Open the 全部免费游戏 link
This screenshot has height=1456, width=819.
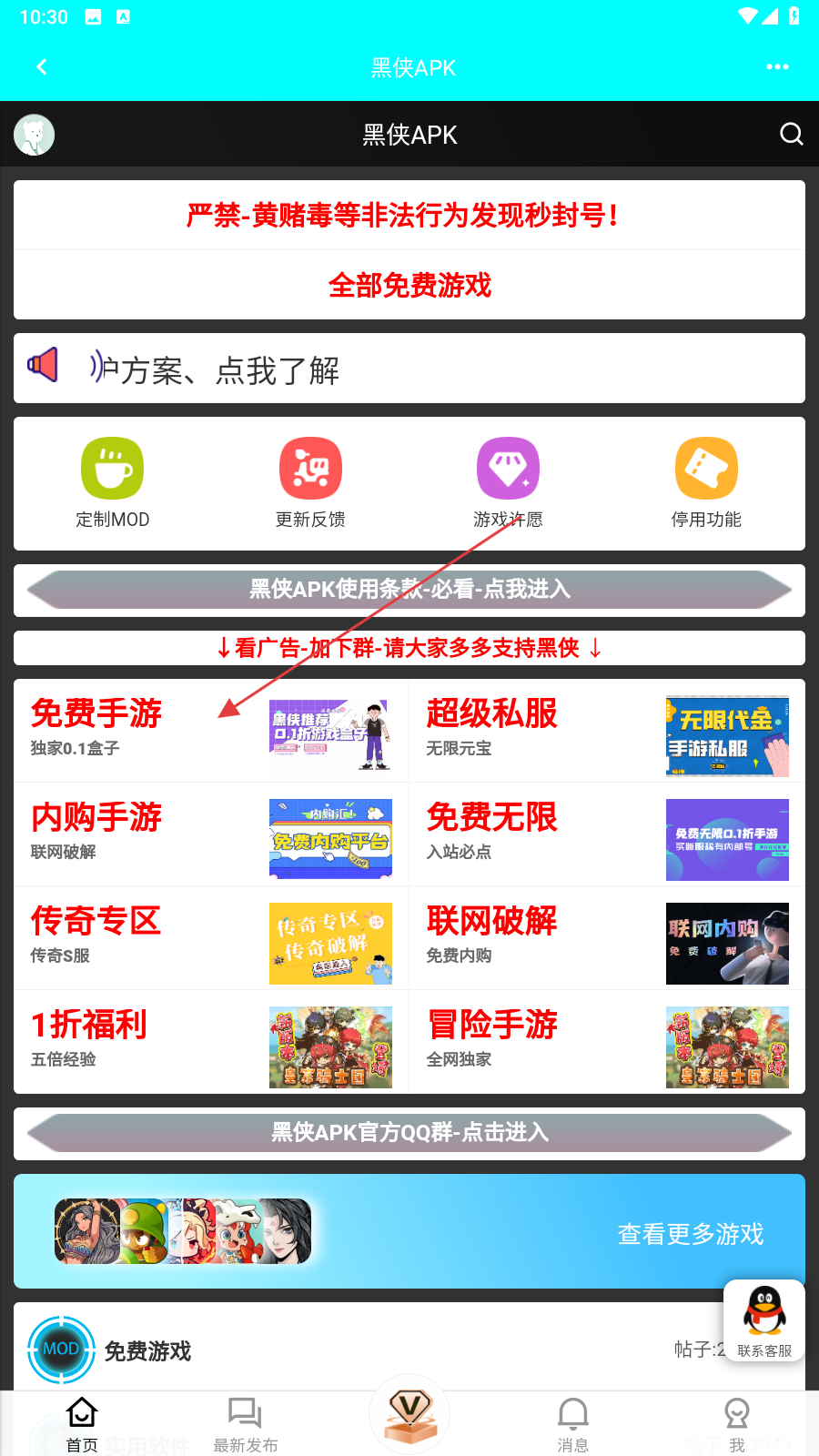(x=409, y=286)
